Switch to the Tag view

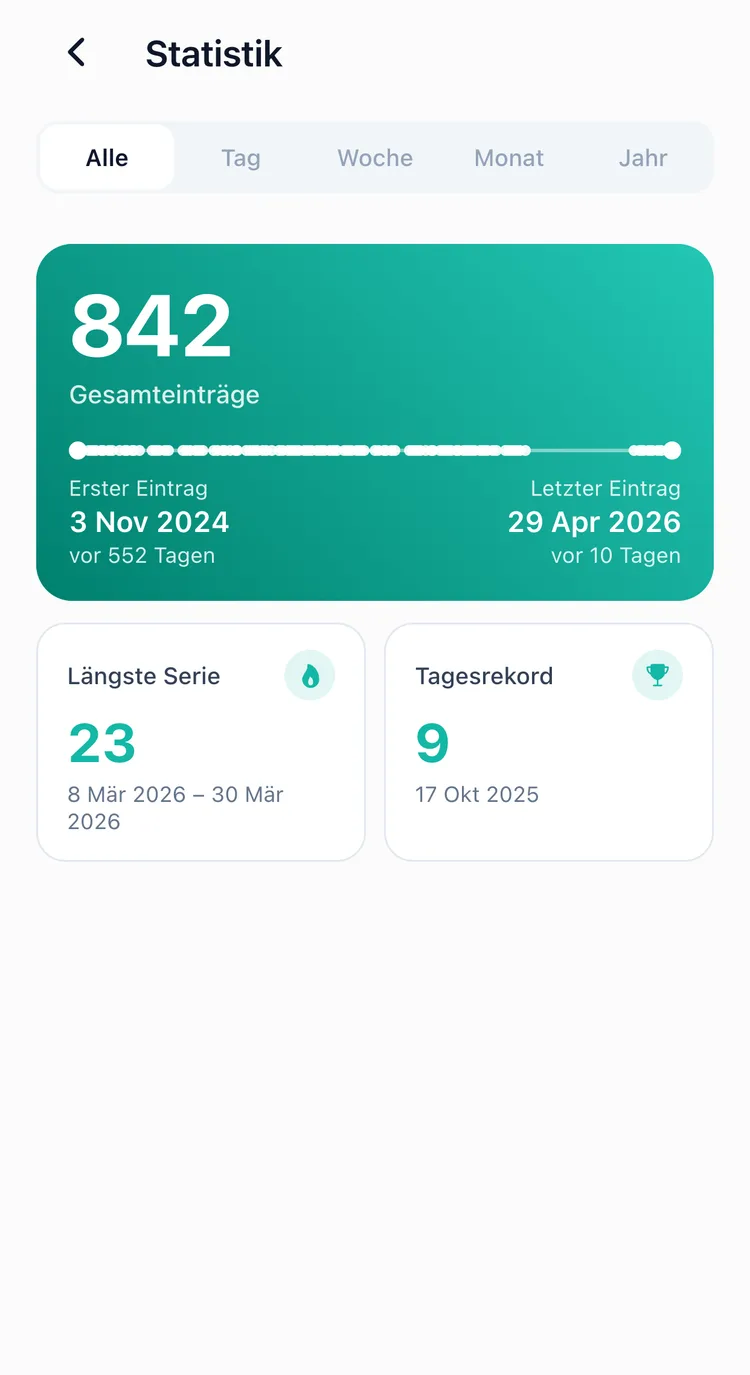click(241, 158)
